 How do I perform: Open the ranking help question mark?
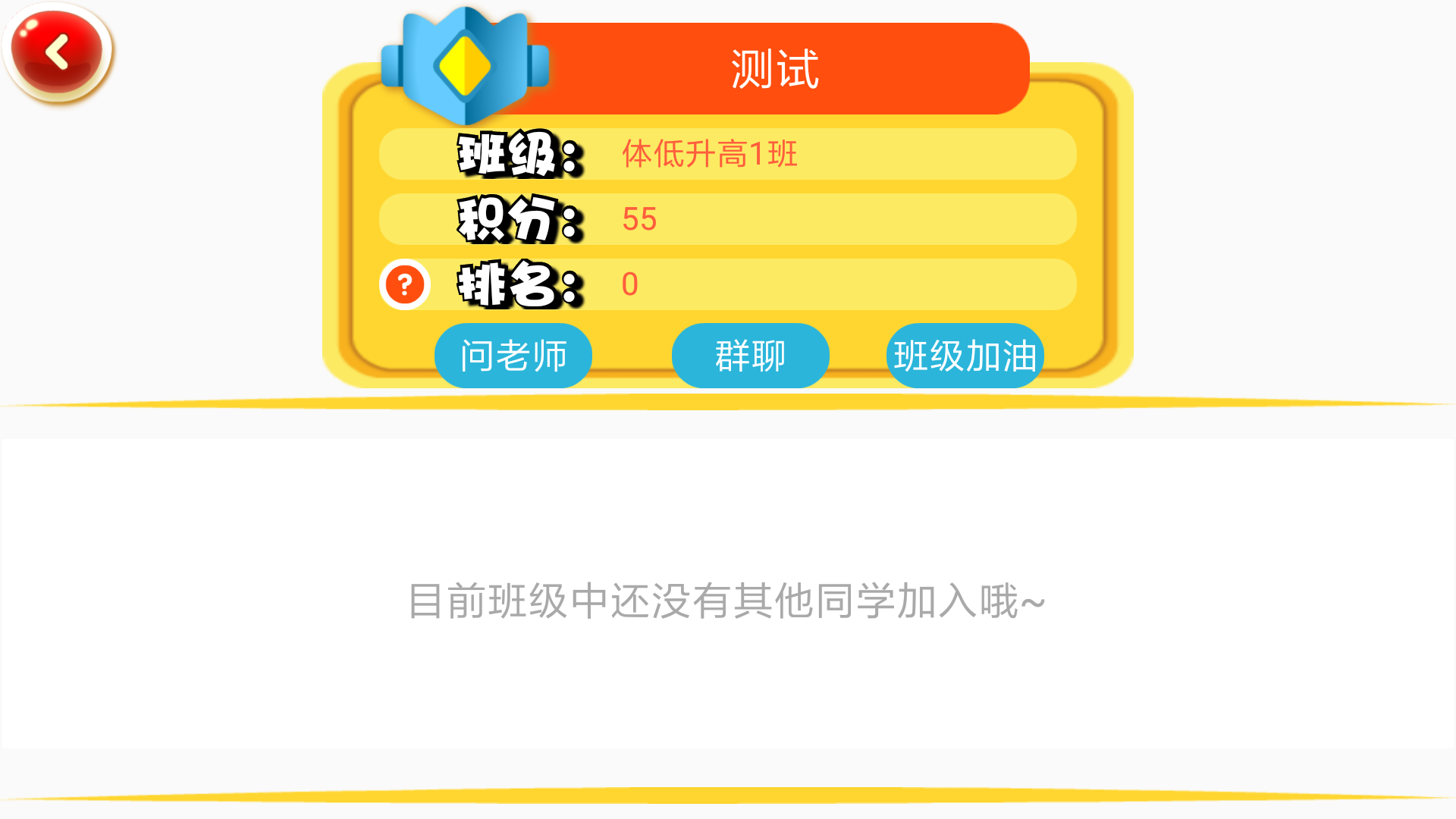(x=405, y=284)
